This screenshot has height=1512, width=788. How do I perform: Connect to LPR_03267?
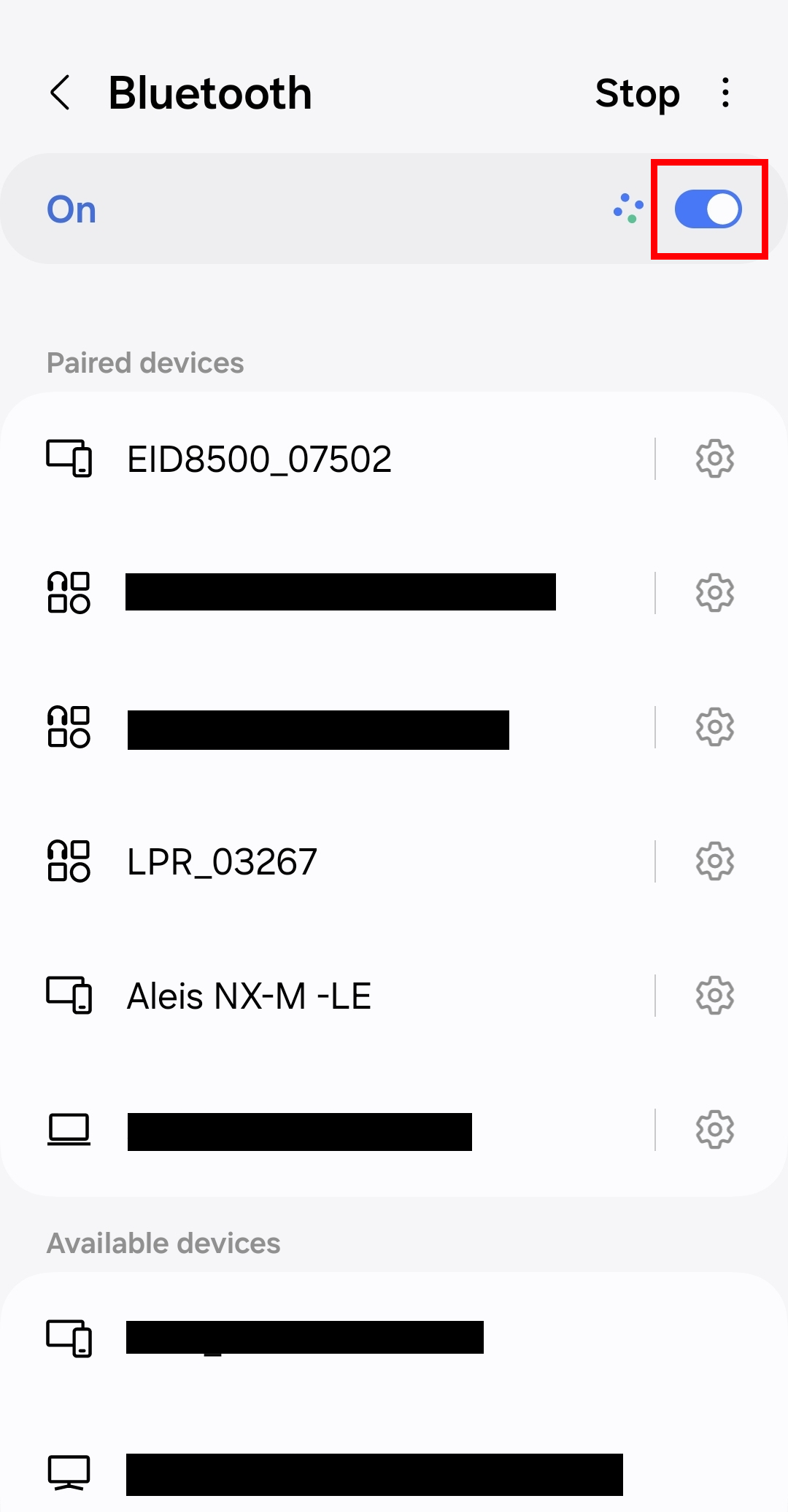click(328, 861)
